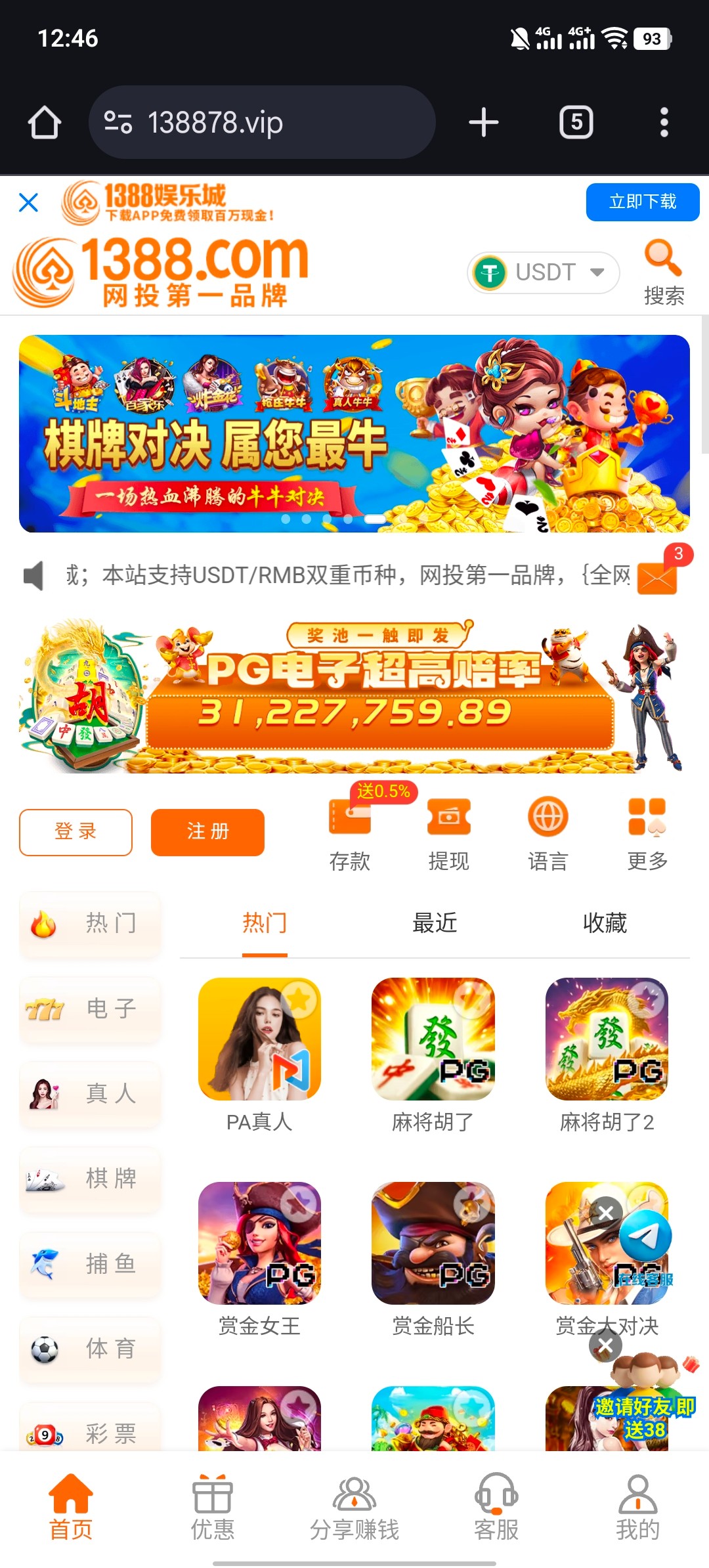Open the browser overflow menu
Viewport: 709px width, 1568px height.
pyautogui.click(x=664, y=123)
